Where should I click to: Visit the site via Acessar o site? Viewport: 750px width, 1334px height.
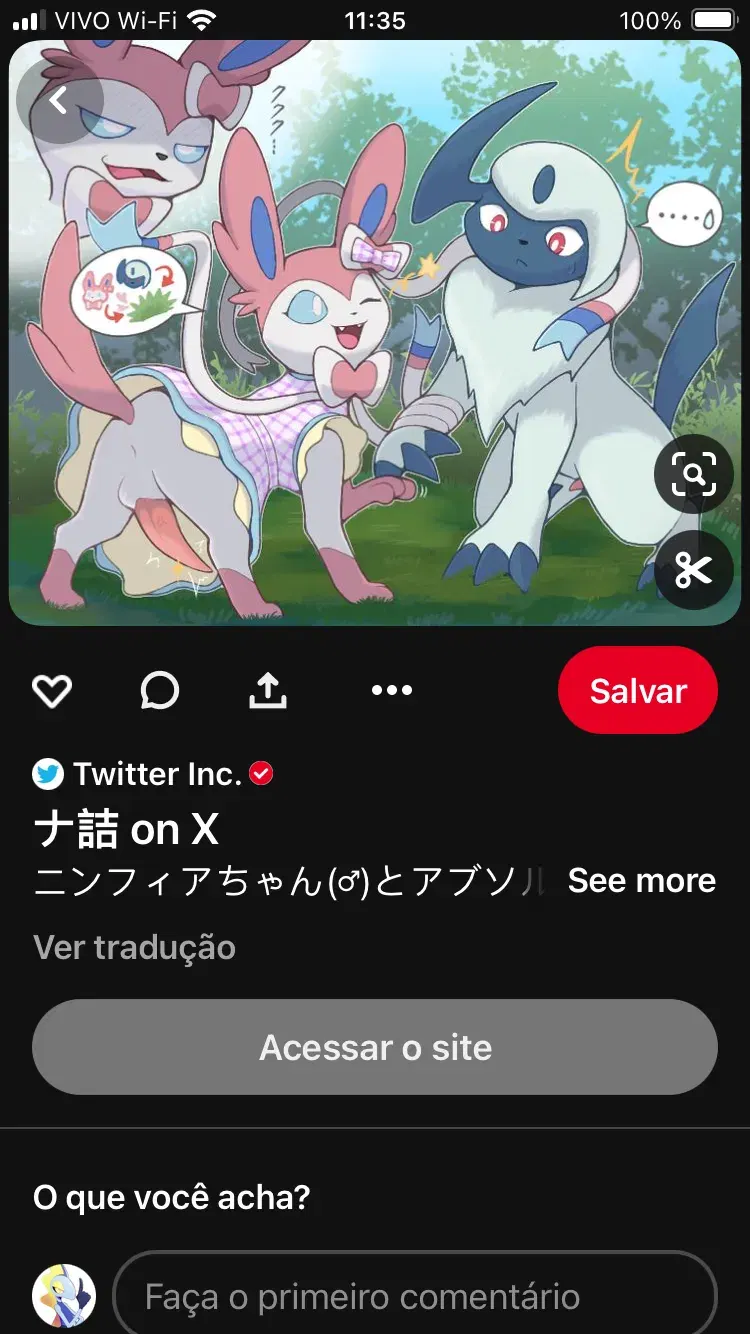[375, 1047]
